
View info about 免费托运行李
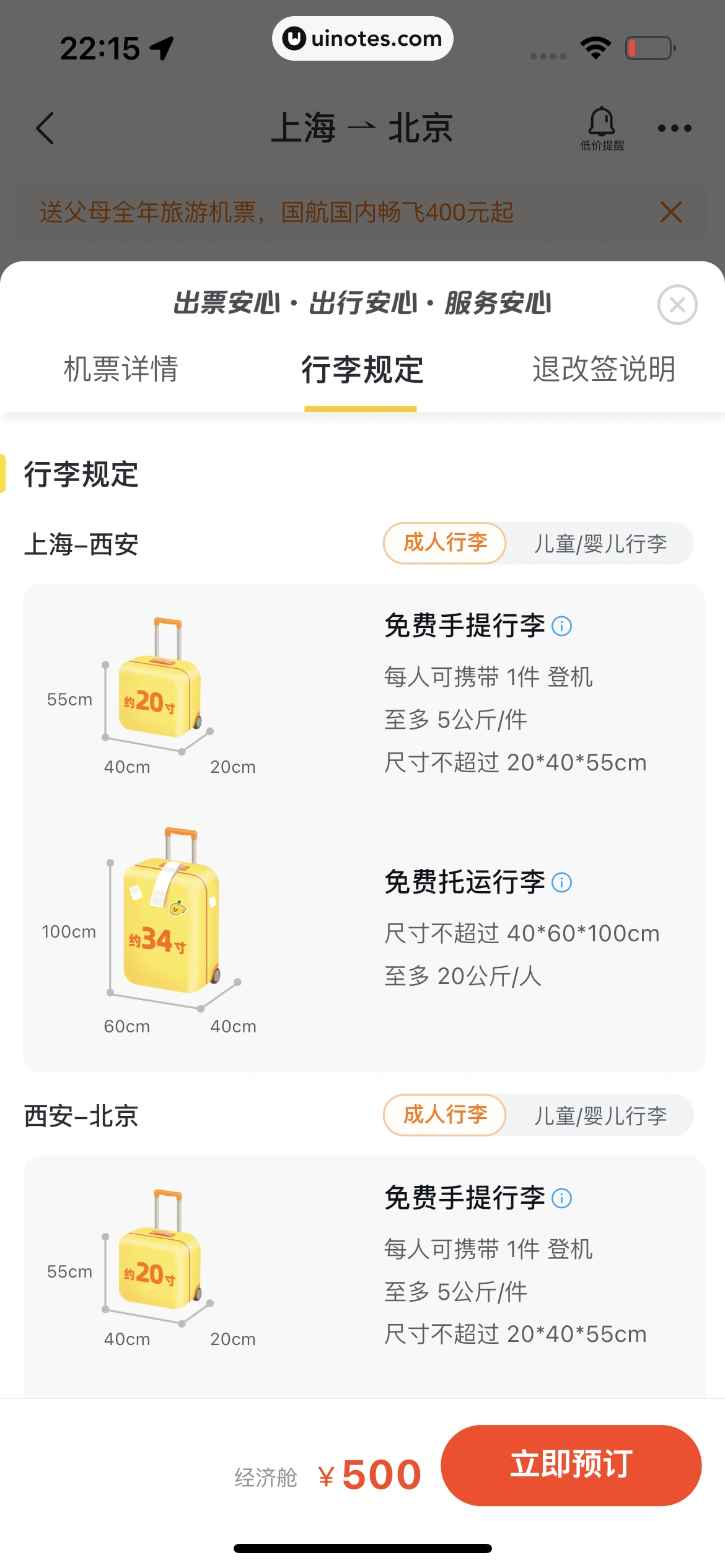point(561,882)
